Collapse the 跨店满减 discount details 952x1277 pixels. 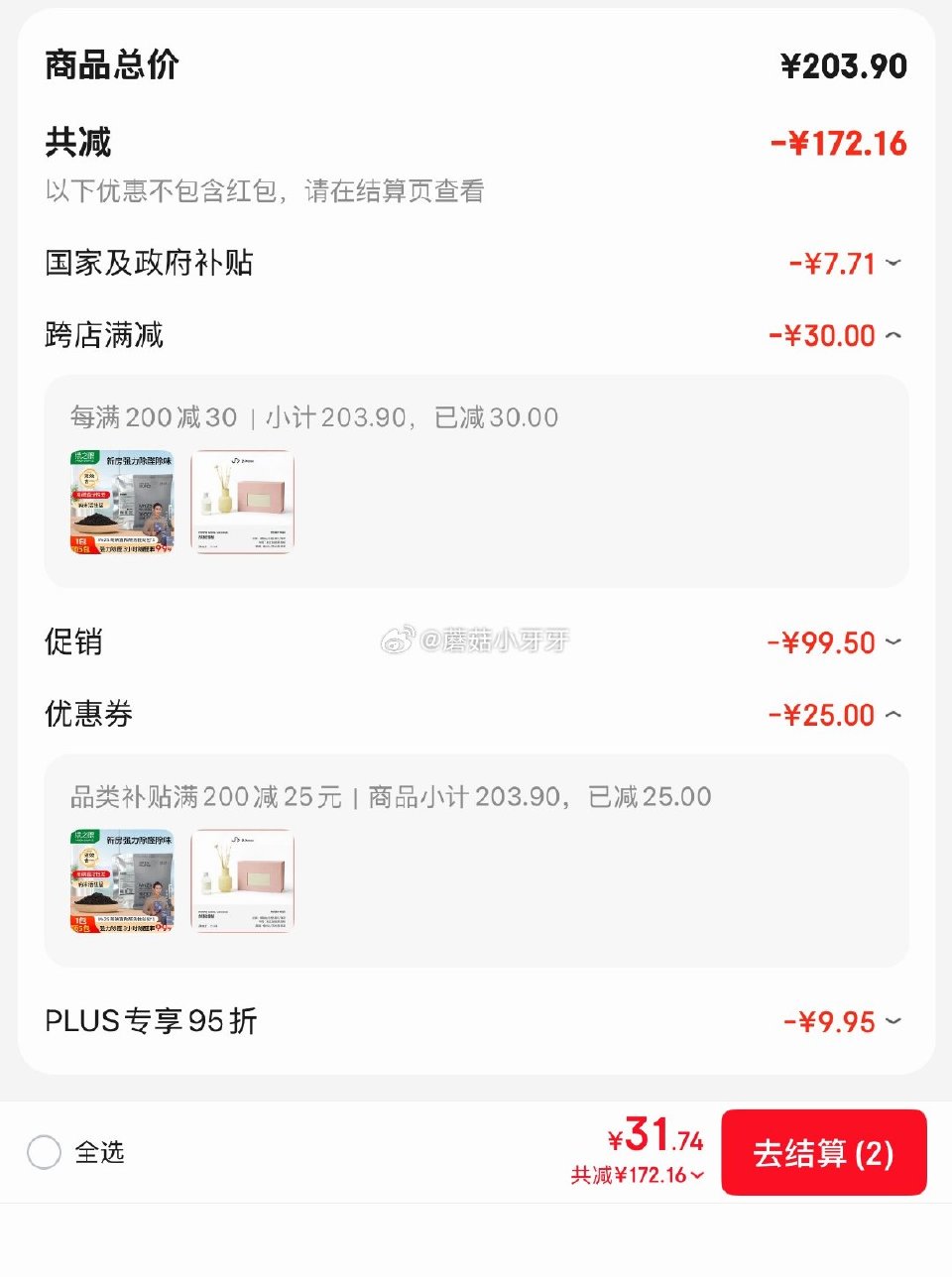(893, 335)
